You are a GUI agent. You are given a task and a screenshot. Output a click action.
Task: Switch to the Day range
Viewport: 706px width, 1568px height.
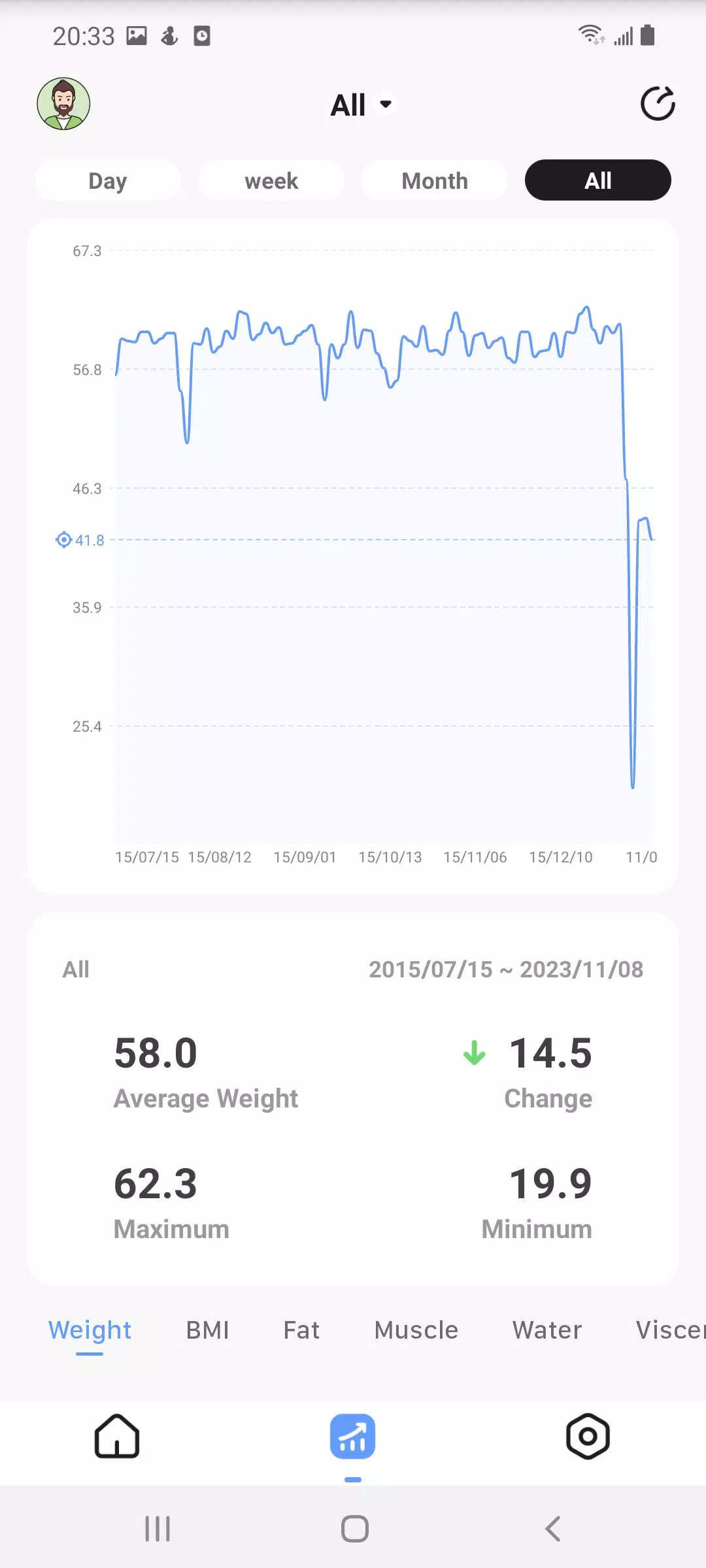tap(108, 180)
